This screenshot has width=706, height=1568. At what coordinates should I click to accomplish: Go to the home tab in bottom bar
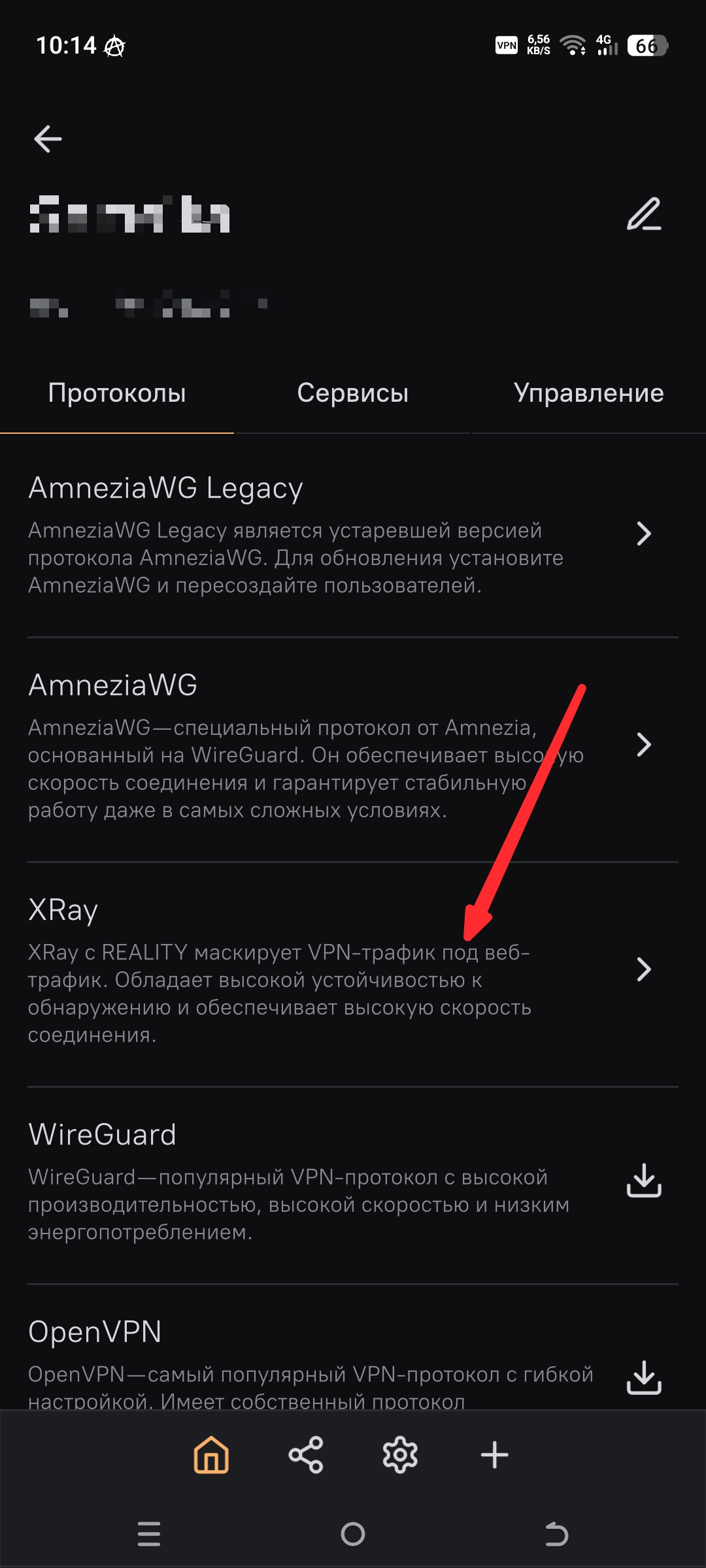click(x=211, y=1455)
